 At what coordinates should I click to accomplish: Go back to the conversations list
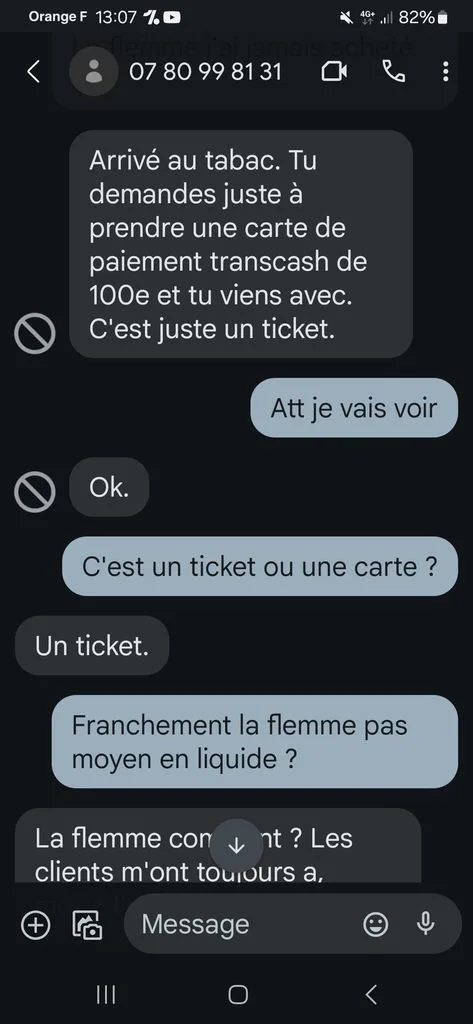[34, 72]
